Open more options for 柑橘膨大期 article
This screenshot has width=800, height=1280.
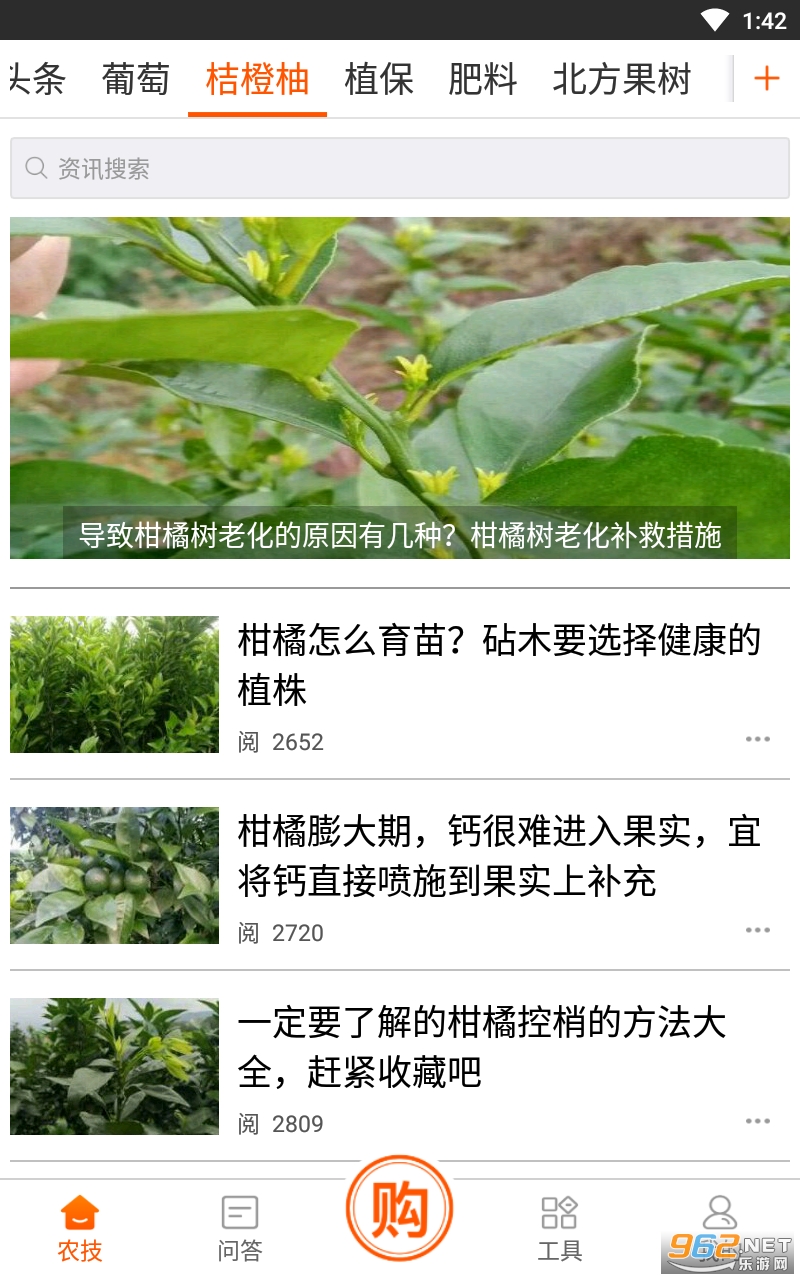click(x=758, y=930)
